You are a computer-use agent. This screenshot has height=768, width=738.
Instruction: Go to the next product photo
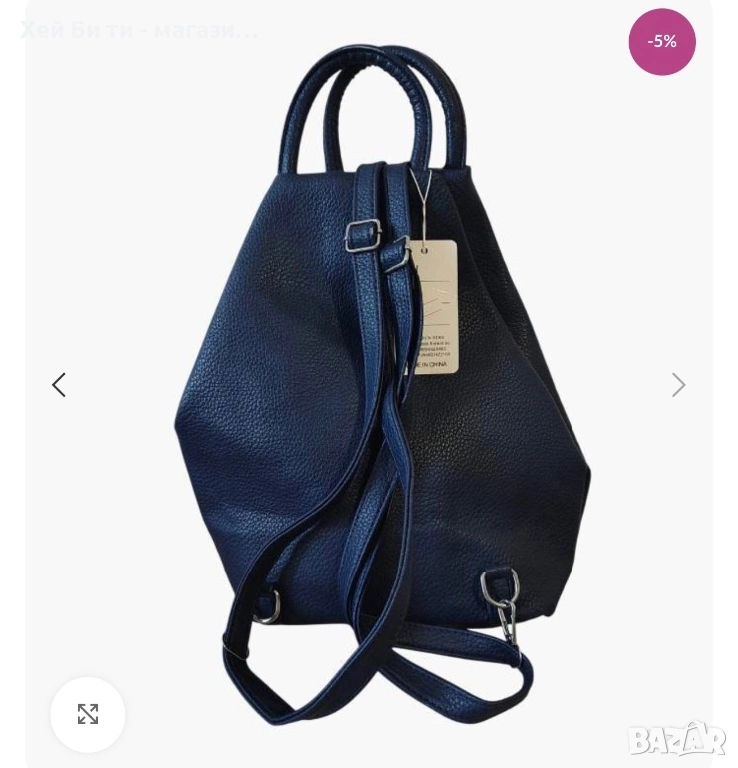[678, 385]
